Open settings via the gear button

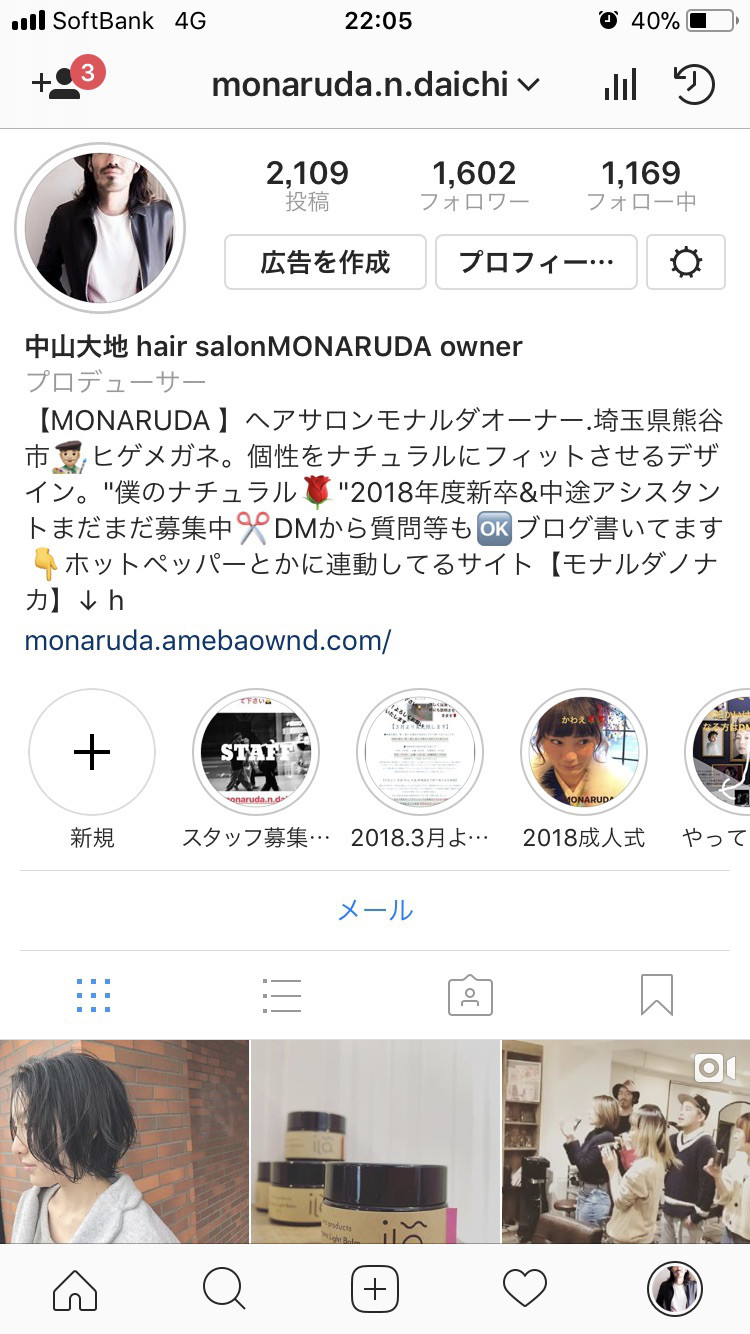tap(686, 262)
